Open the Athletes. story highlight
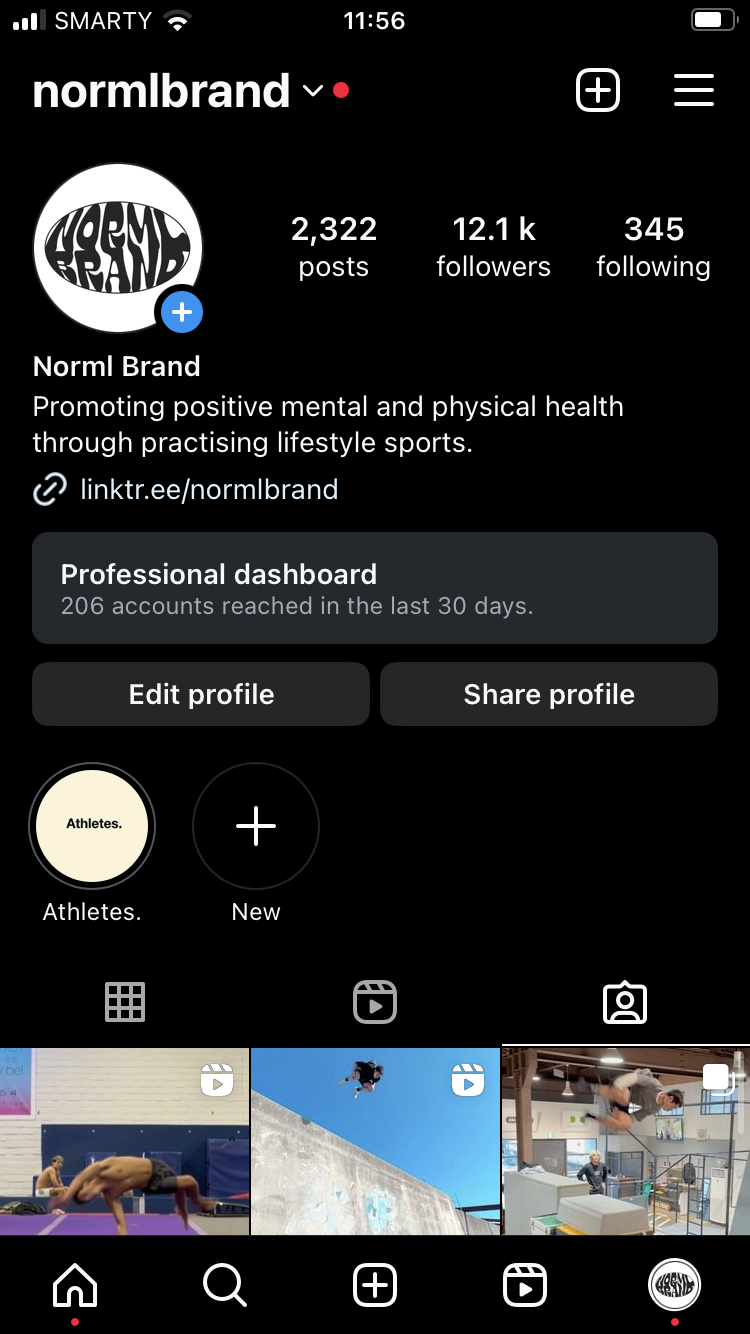750x1334 pixels. click(x=92, y=826)
